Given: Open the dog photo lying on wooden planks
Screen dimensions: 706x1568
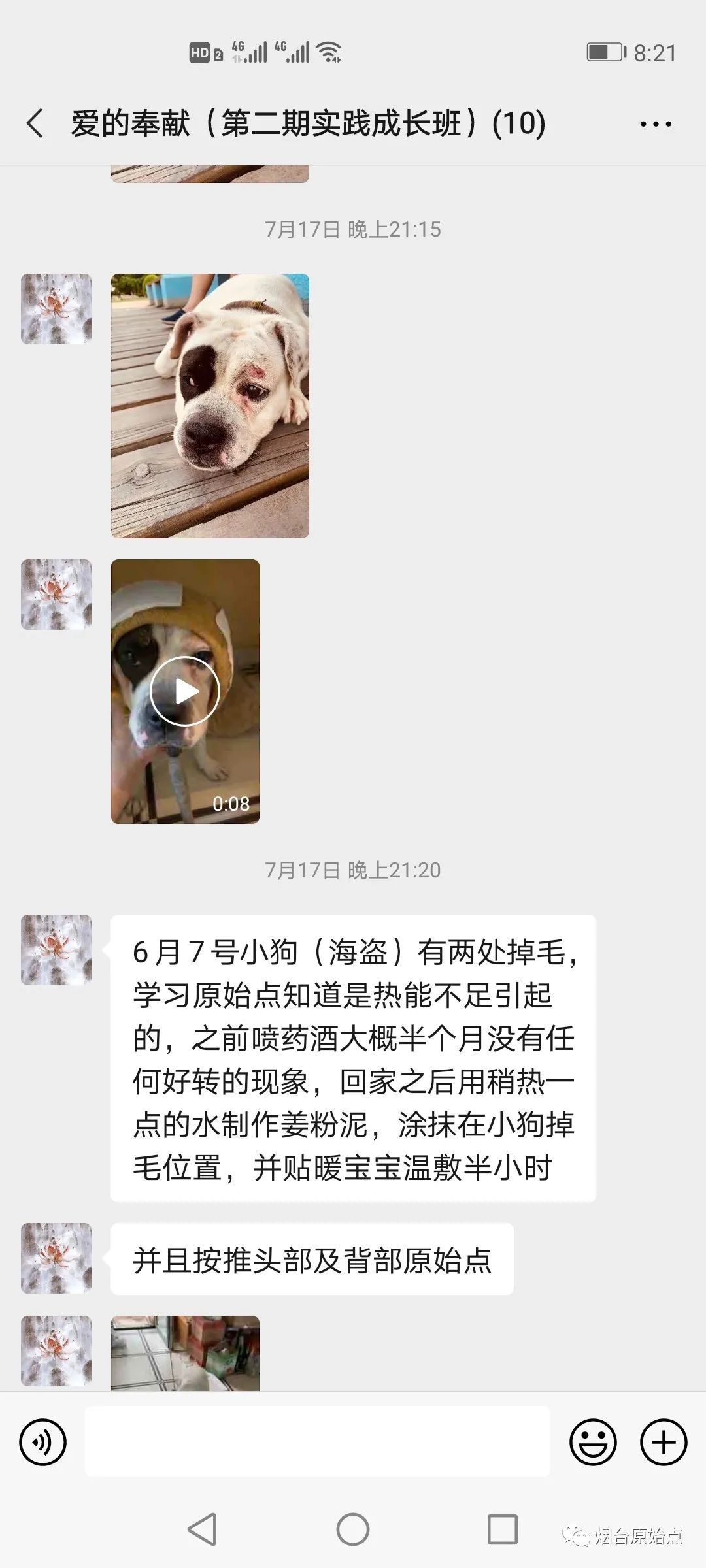Looking at the screenshot, I should pyautogui.click(x=209, y=405).
